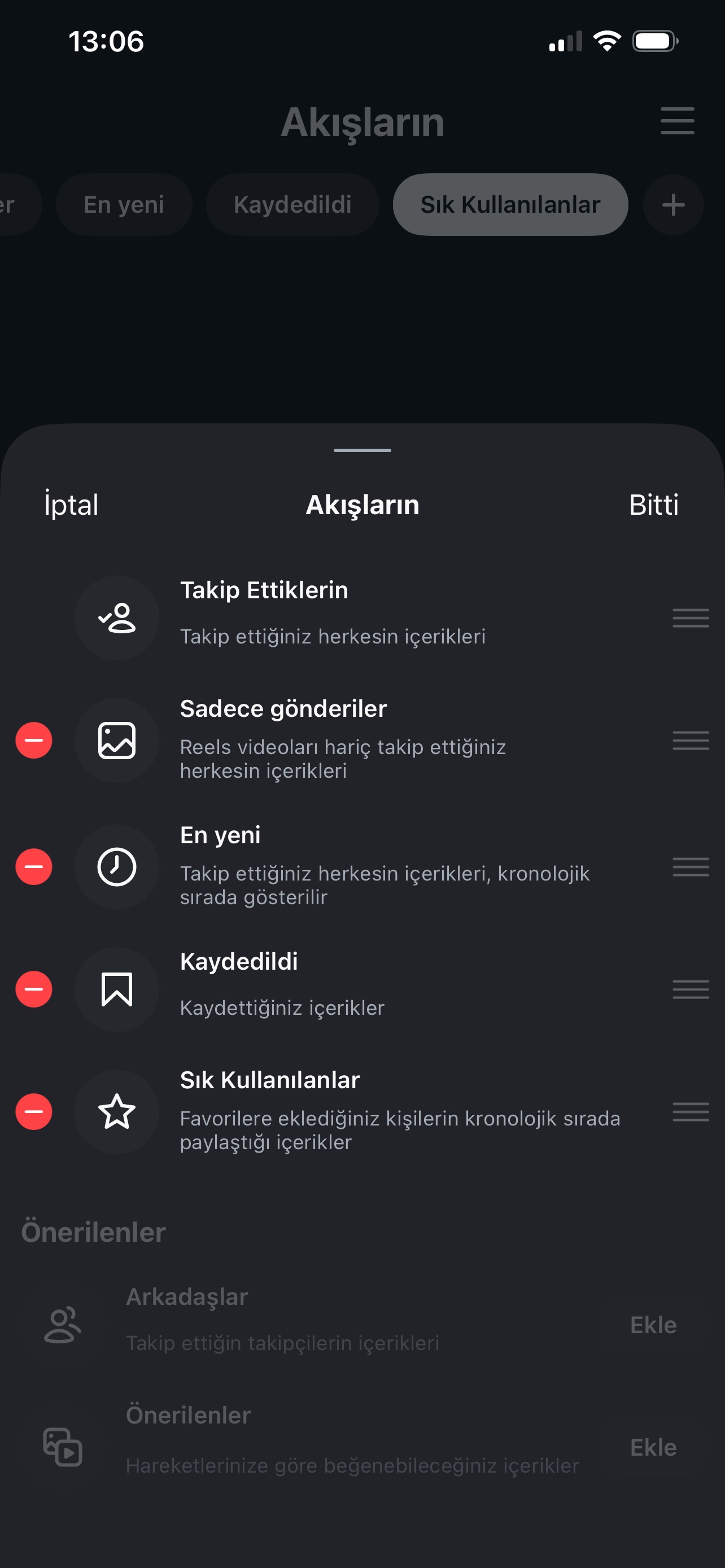Tap the reorder handle of En yeni
The height and width of the screenshot is (1568, 725).
tap(691, 866)
